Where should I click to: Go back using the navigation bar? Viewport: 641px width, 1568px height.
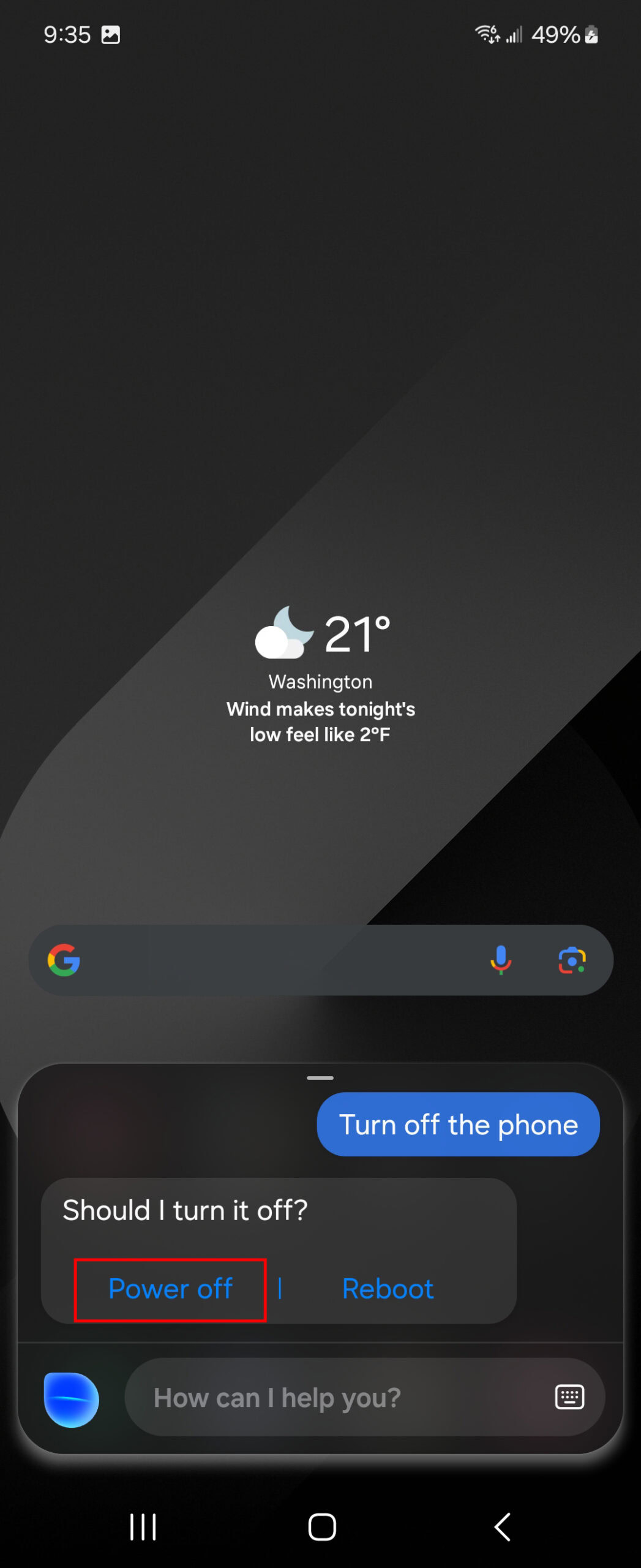(502, 1526)
